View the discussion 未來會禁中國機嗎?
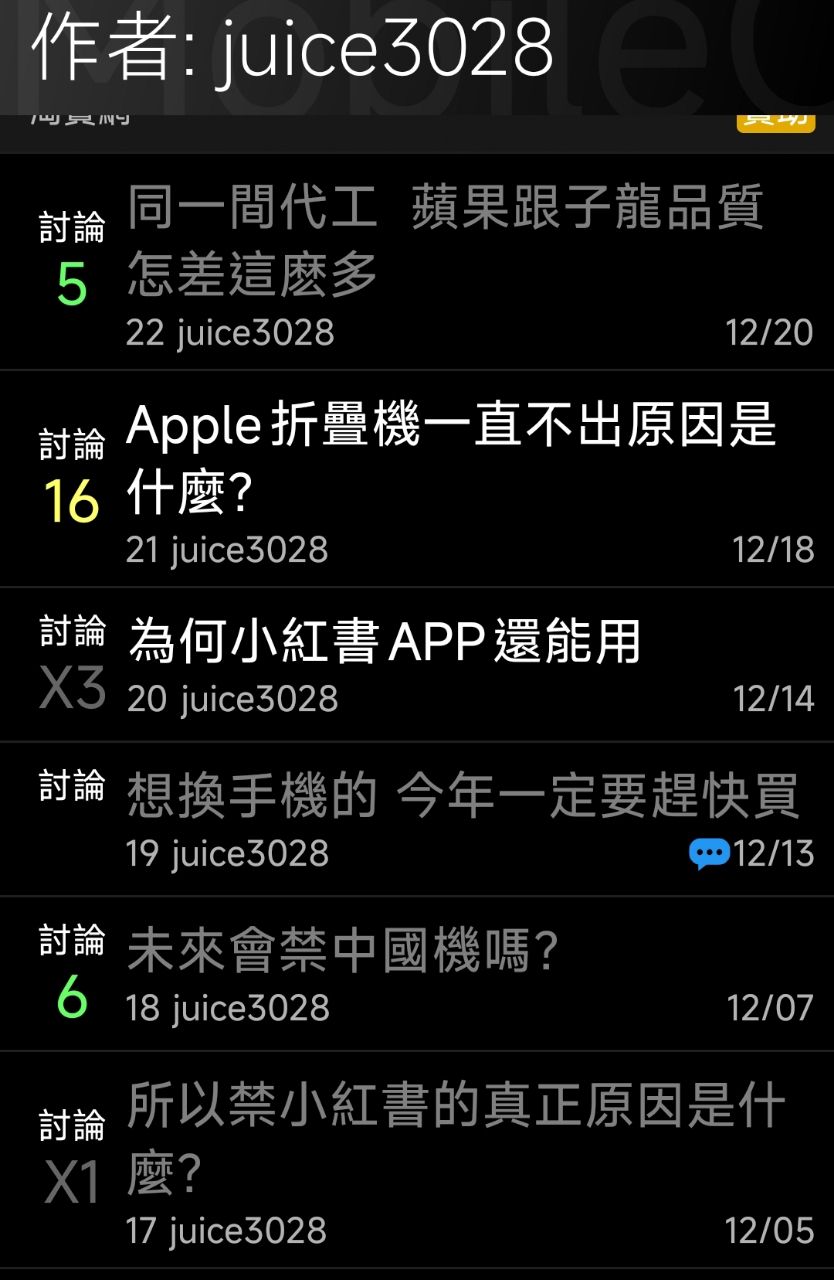Screen dimensions: 834x1280 (342, 951)
